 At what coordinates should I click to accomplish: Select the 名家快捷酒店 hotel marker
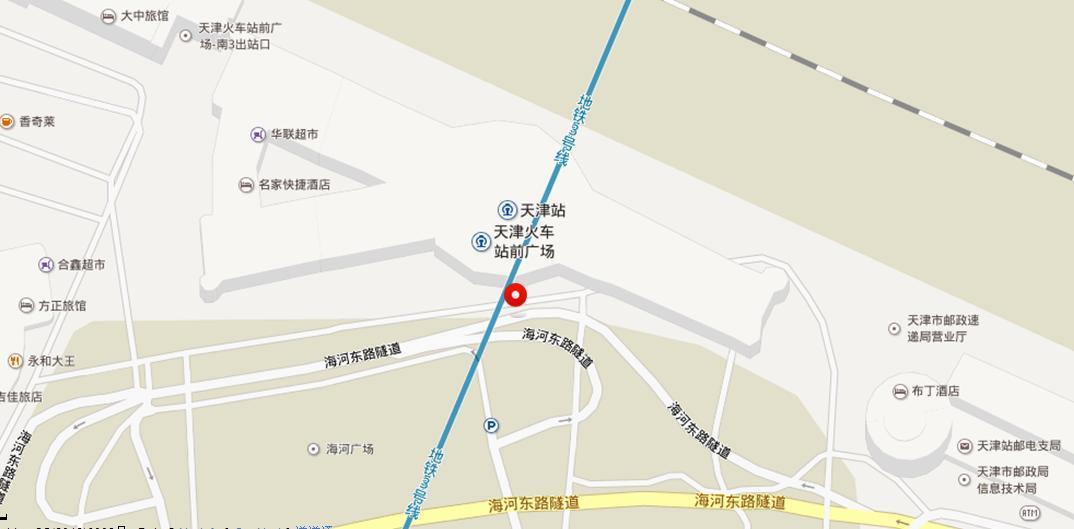click(x=247, y=185)
